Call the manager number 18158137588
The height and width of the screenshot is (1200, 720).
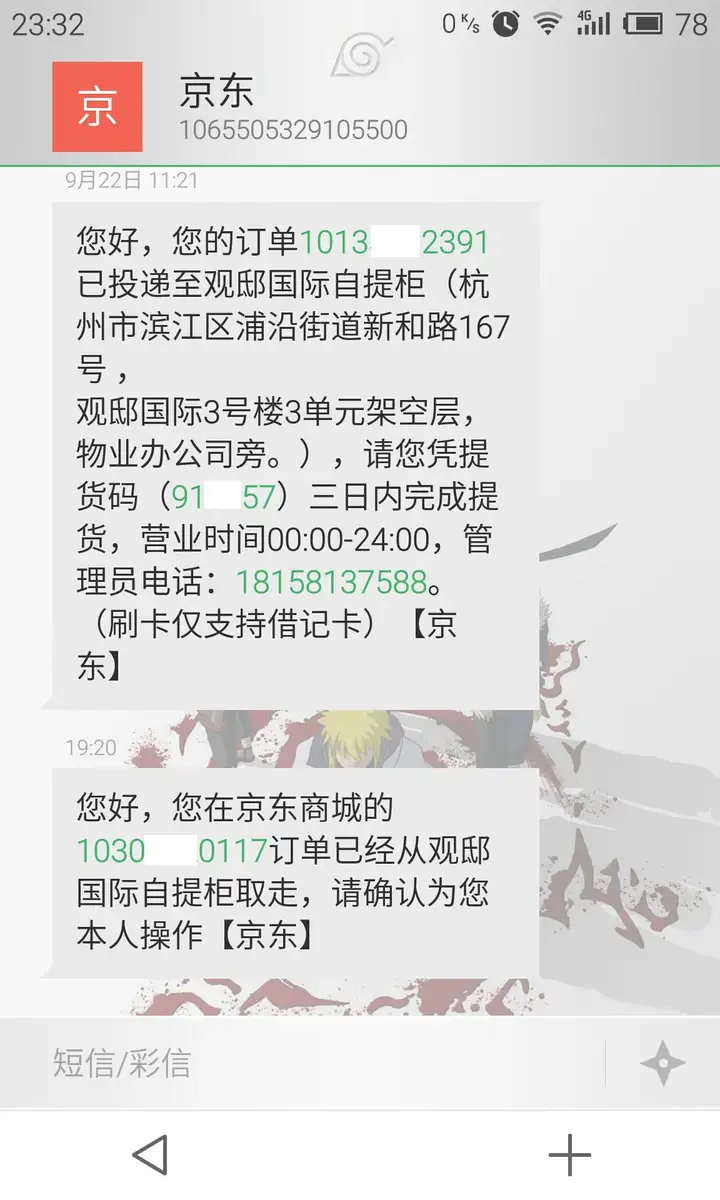click(331, 581)
